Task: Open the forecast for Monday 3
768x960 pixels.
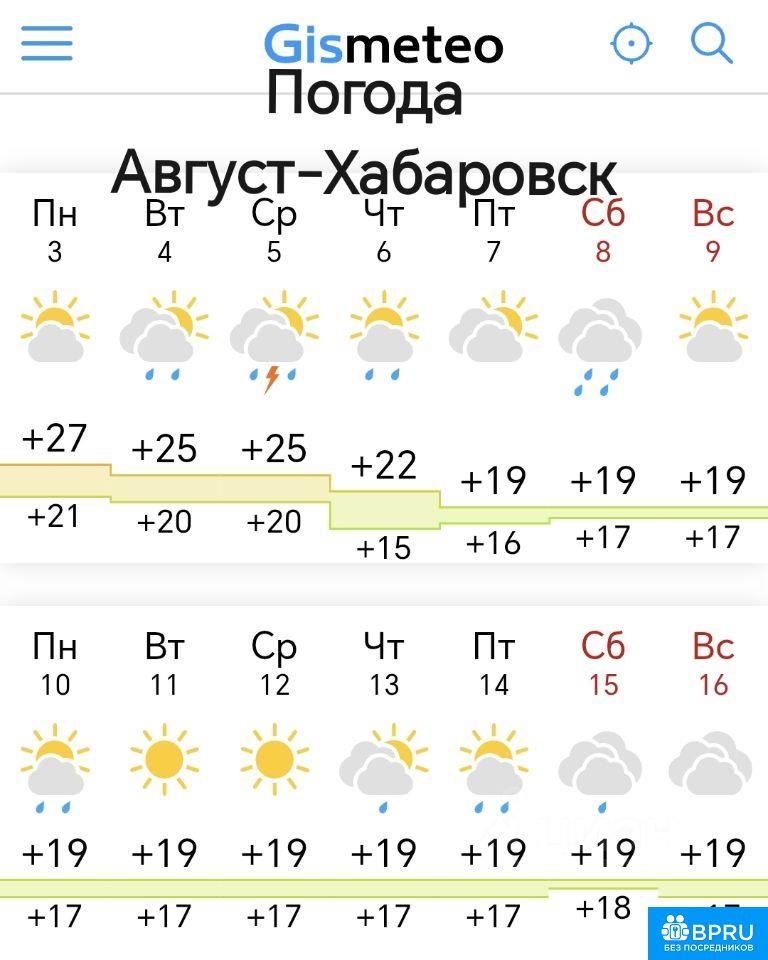Action: tap(55, 367)
